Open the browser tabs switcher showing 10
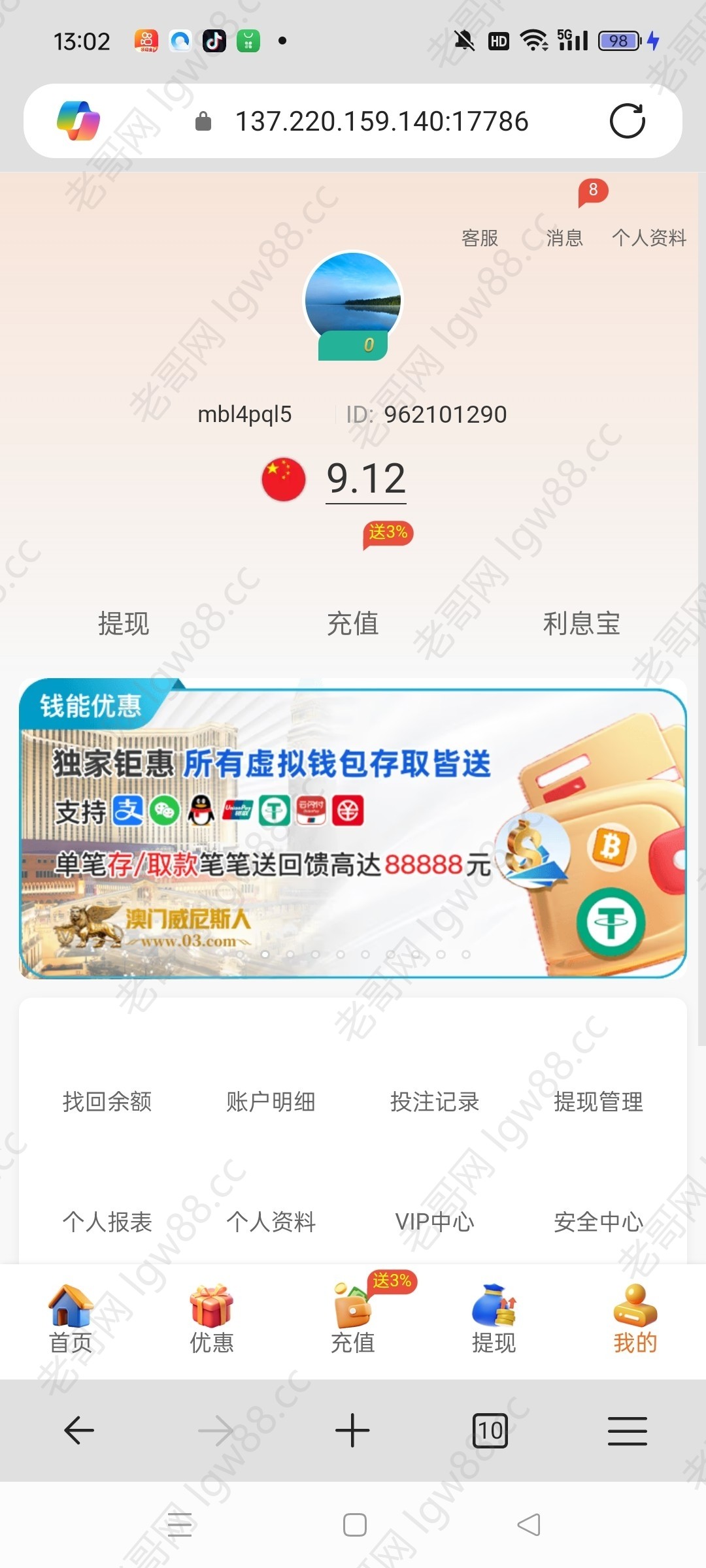The image size is (706, 1568). tap(490, 1431)
